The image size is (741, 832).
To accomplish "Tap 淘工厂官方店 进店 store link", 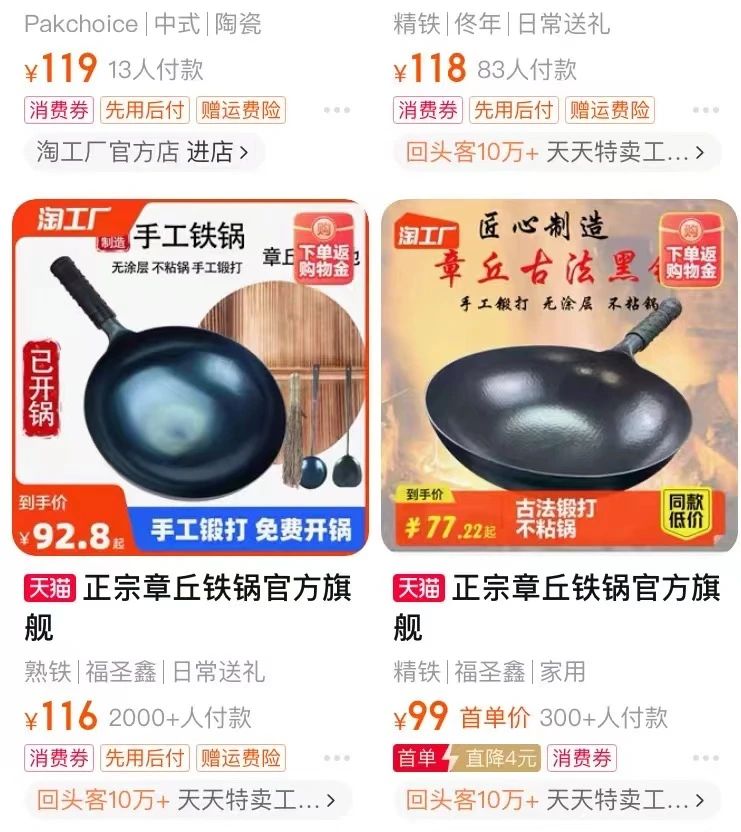I will click(x=143, y=152).
